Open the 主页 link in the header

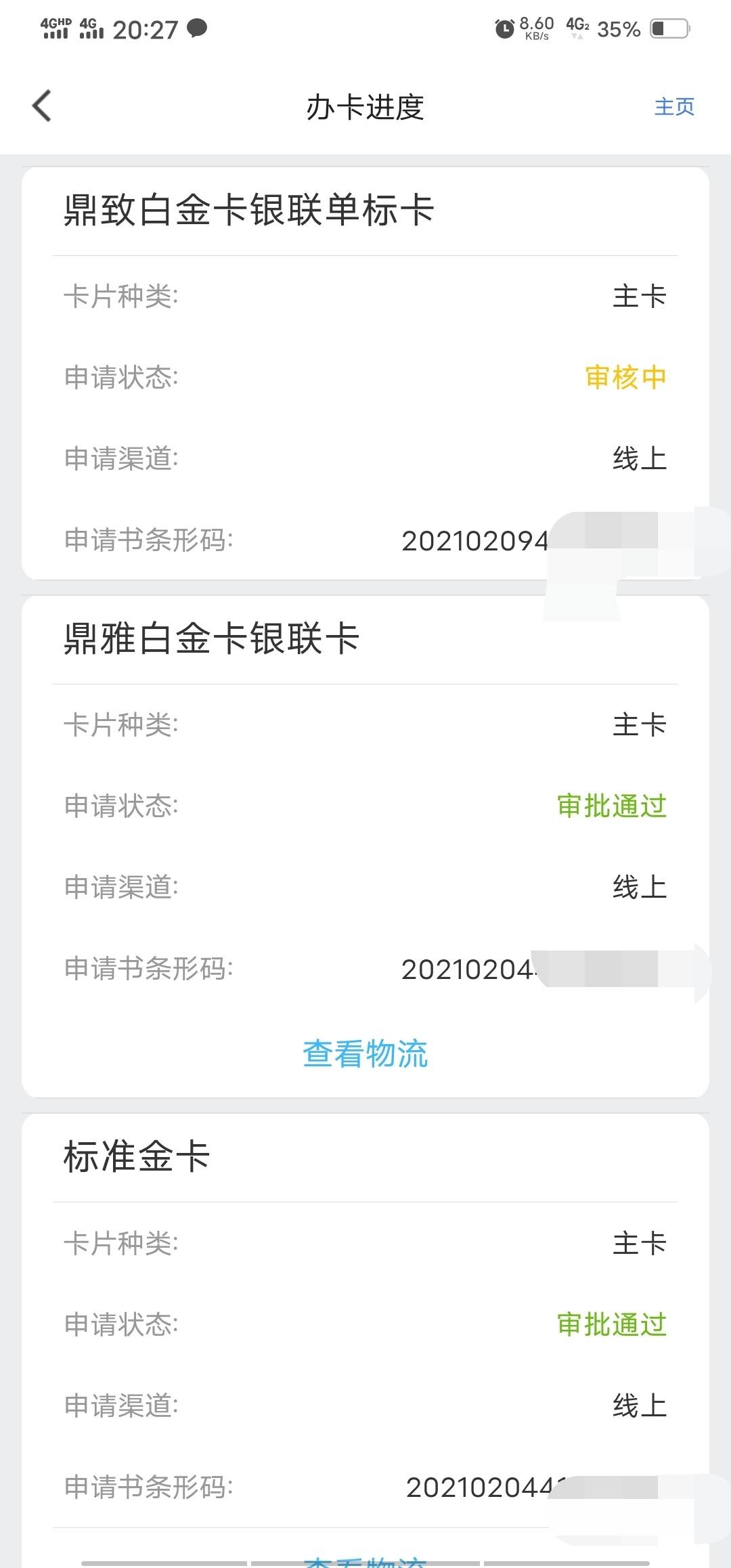[x=674, y=106]
